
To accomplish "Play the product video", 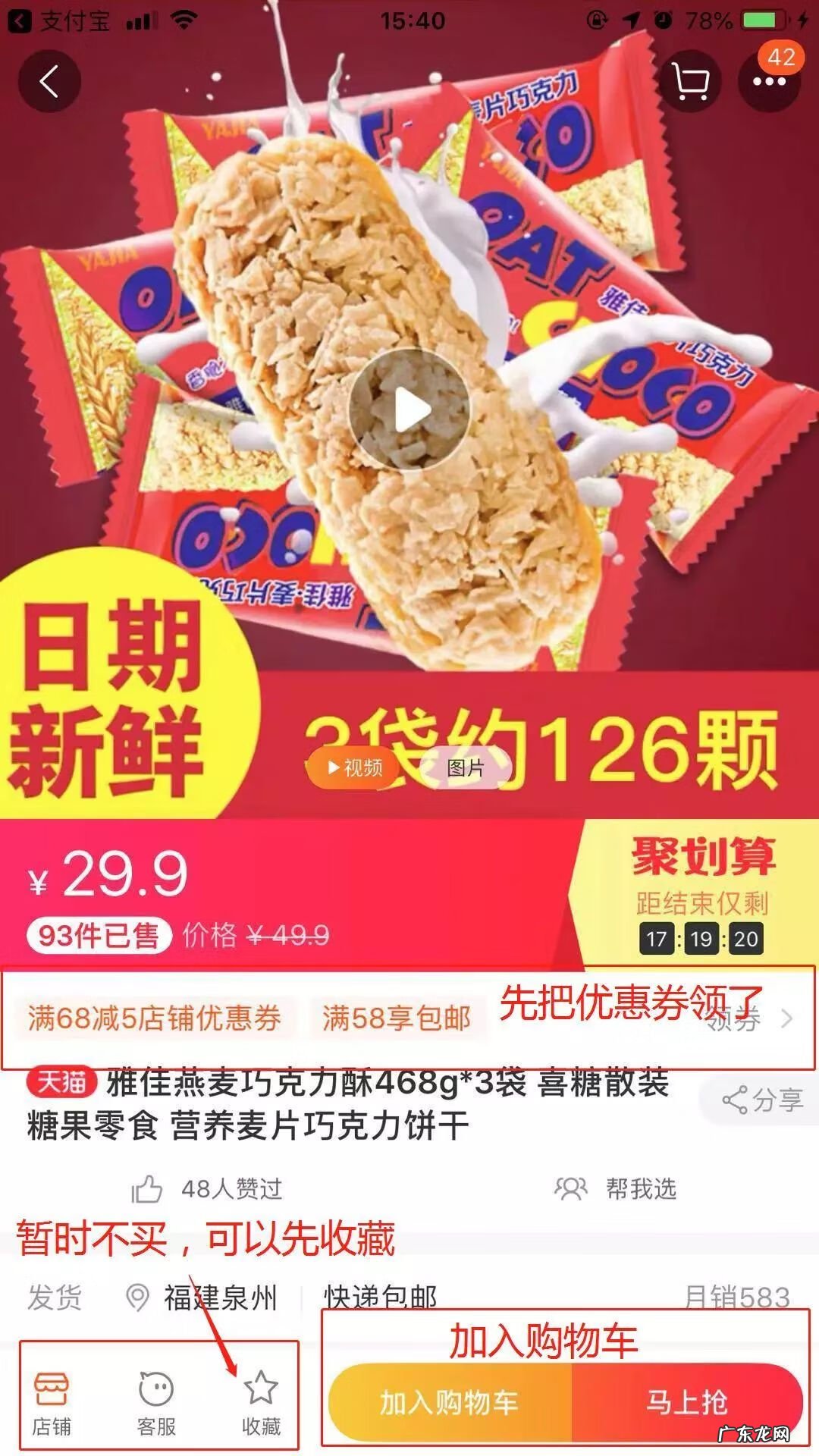I will click(409, 408).
